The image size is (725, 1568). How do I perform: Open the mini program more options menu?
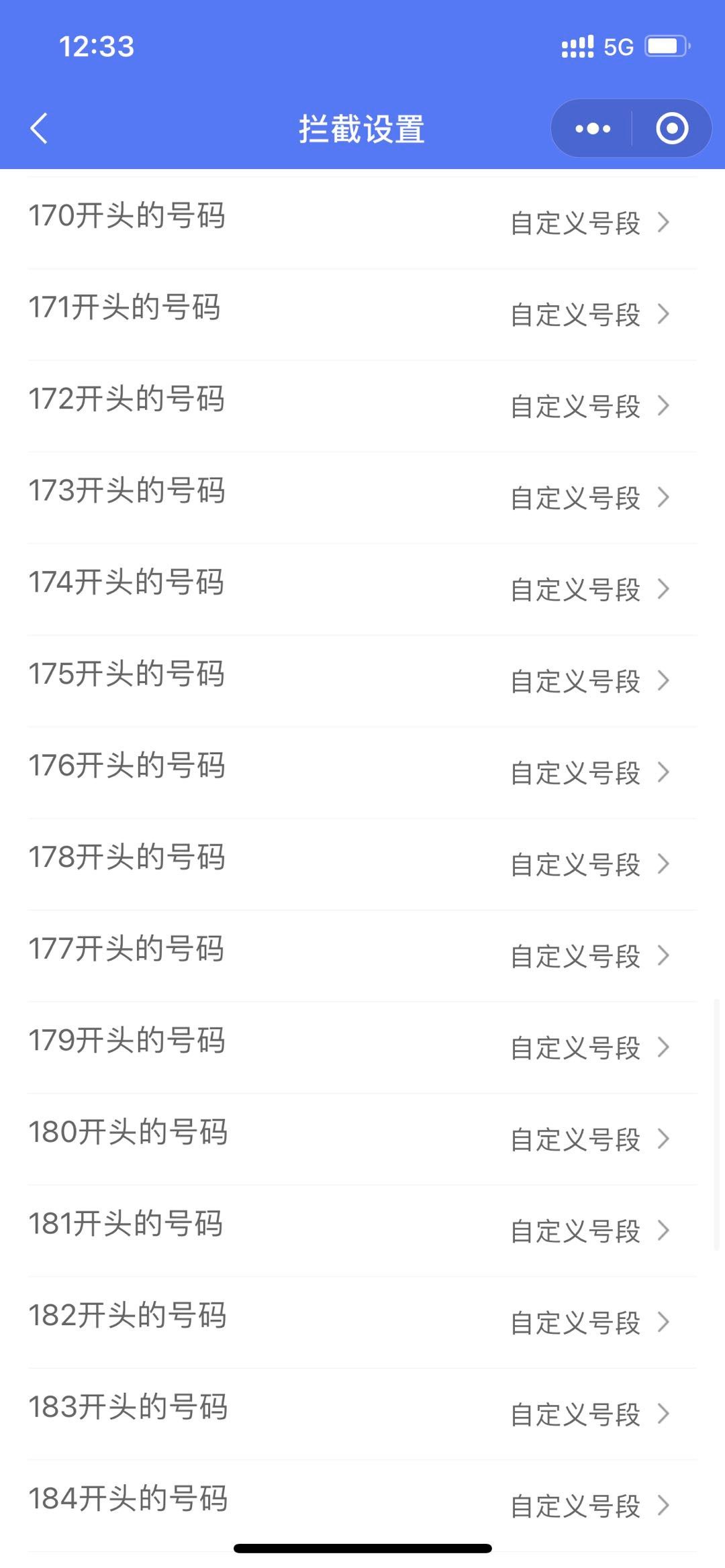(593, 128)
